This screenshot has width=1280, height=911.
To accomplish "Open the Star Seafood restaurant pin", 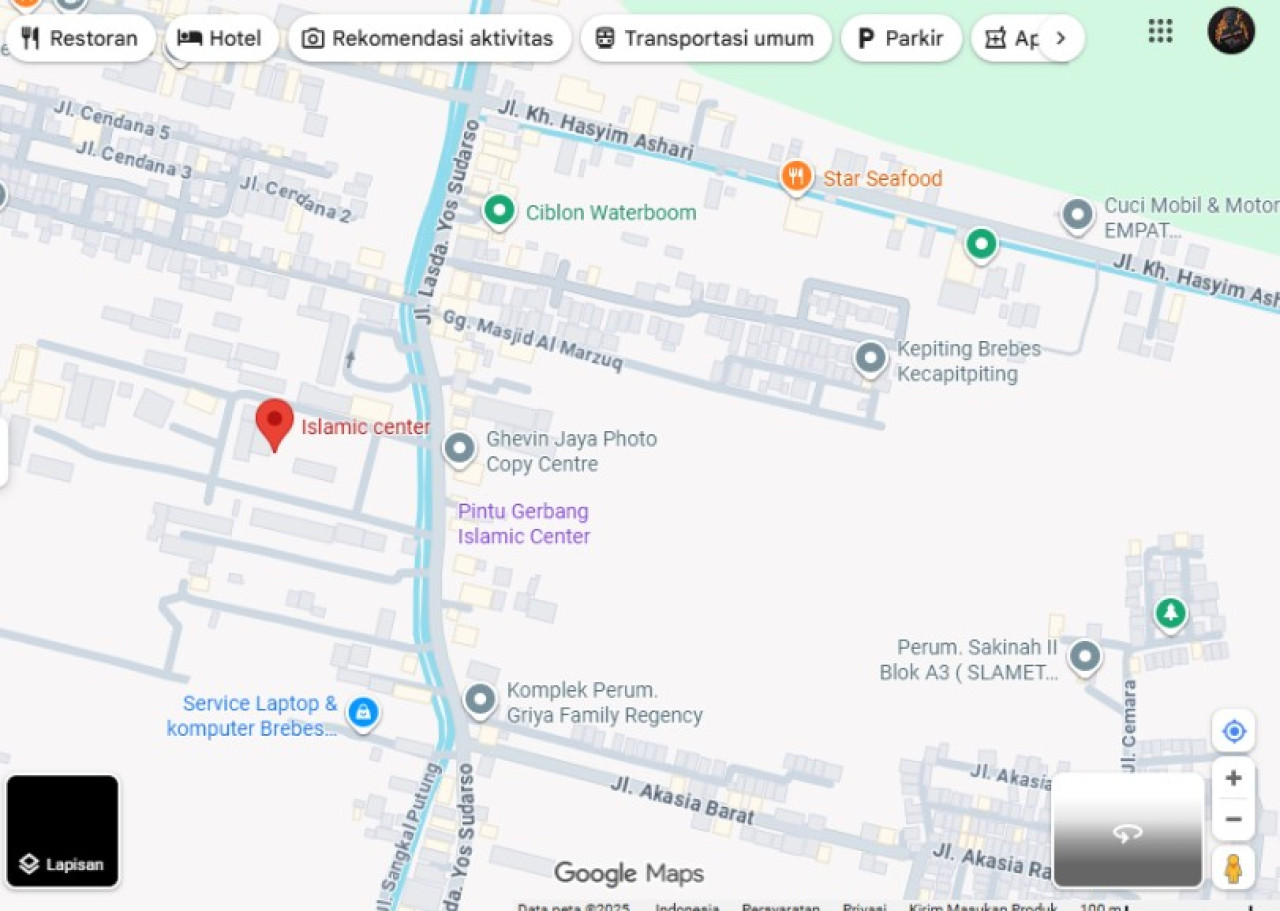I will (x=796, y=178).
